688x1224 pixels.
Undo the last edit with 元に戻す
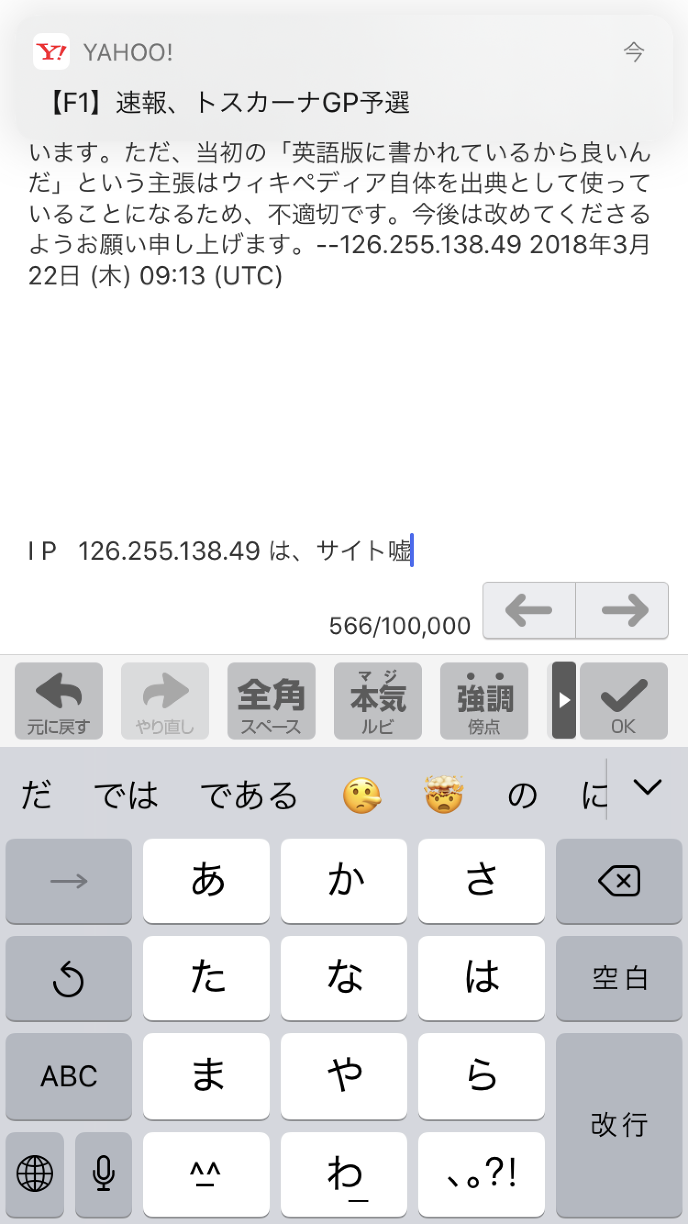[x=58, y=700]
